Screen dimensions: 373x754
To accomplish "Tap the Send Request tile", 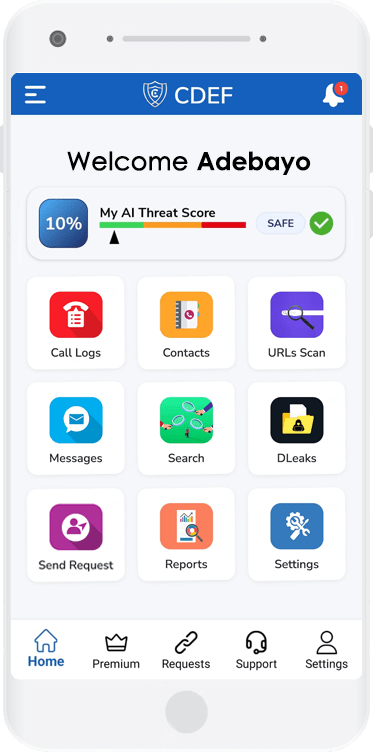I will (76, 535).
